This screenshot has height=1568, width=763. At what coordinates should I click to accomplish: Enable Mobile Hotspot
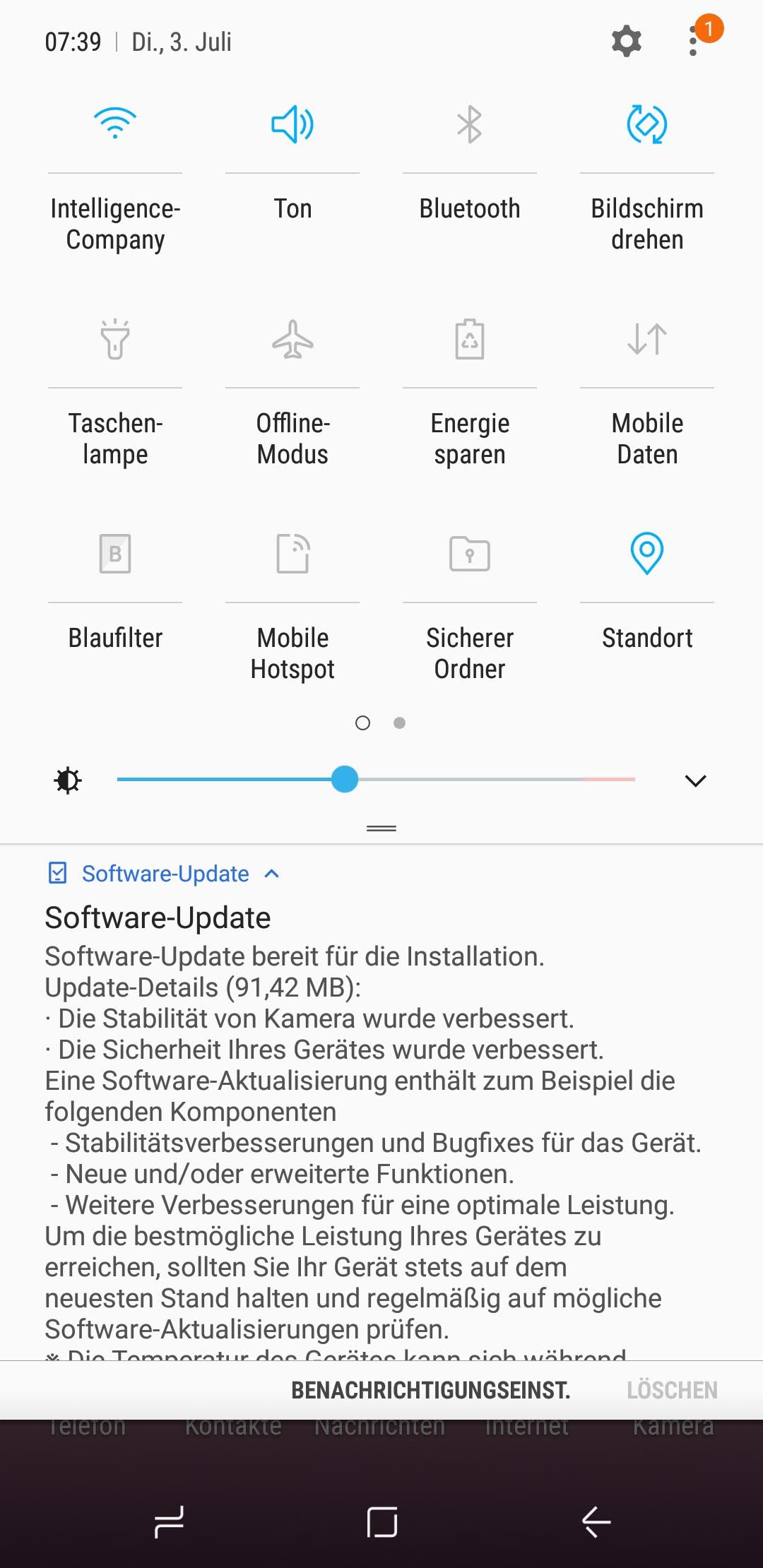pos(292,554)
